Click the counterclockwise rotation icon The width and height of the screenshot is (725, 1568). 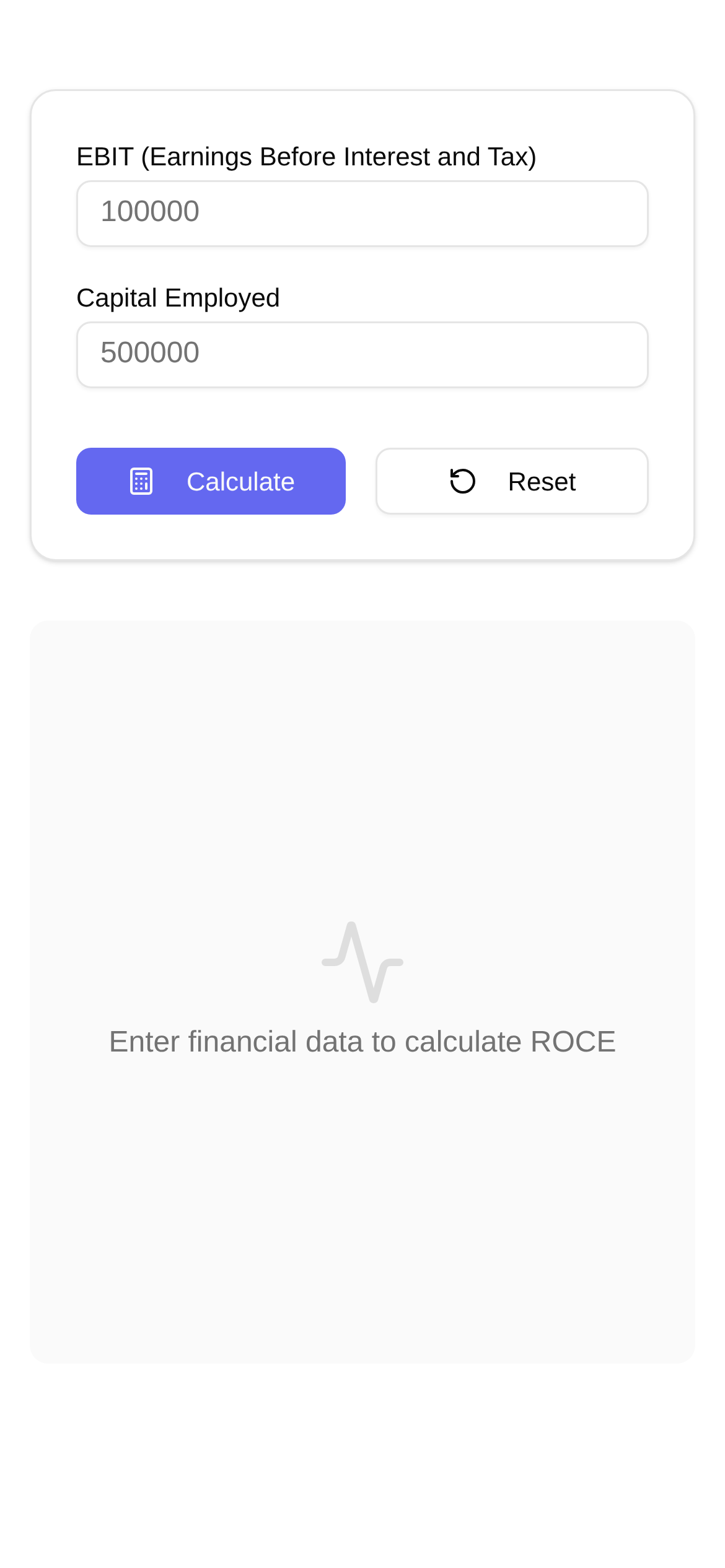click(x=462, y=481)
